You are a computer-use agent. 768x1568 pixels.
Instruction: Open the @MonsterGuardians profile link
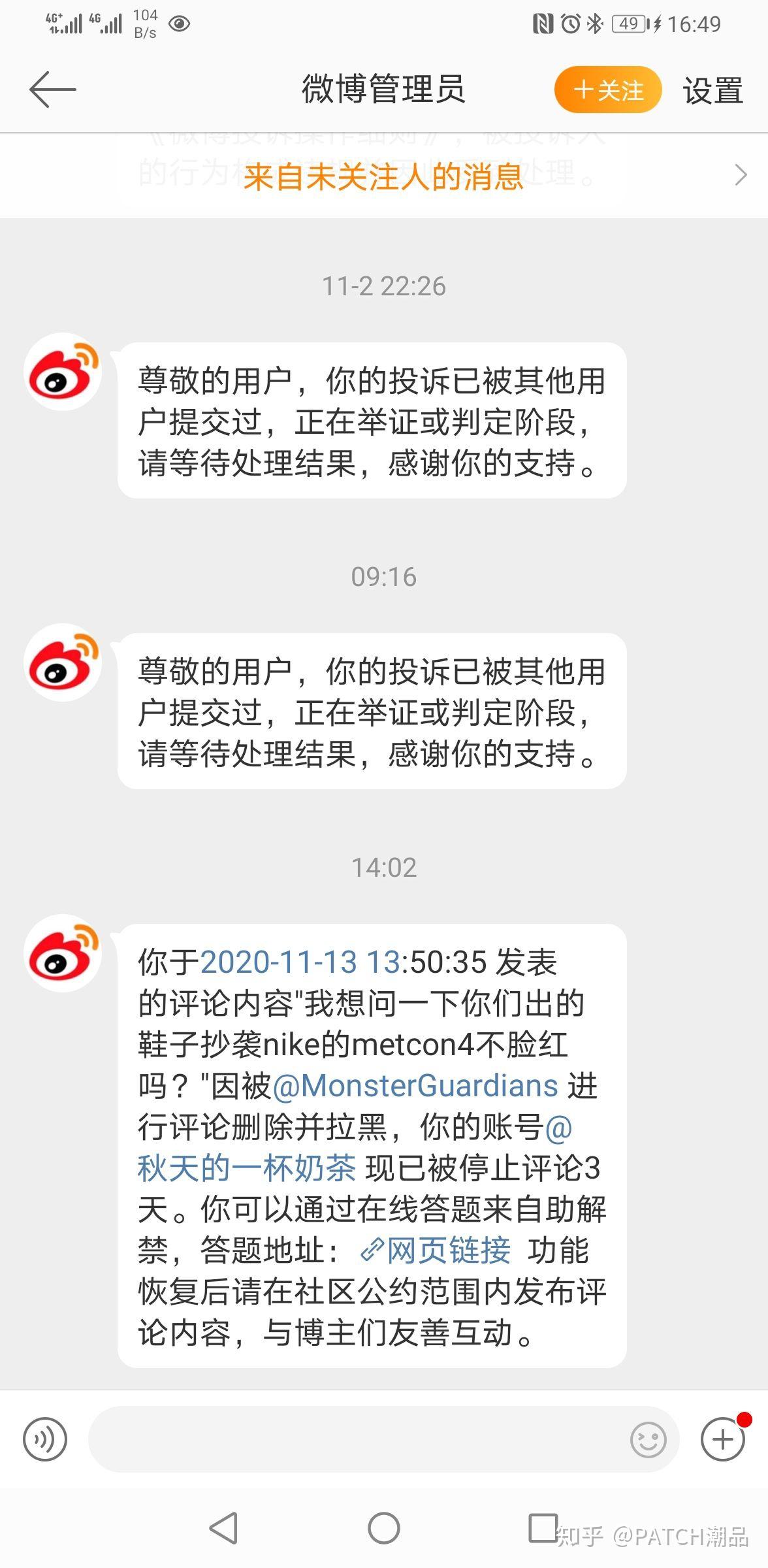pos(415,1086)
